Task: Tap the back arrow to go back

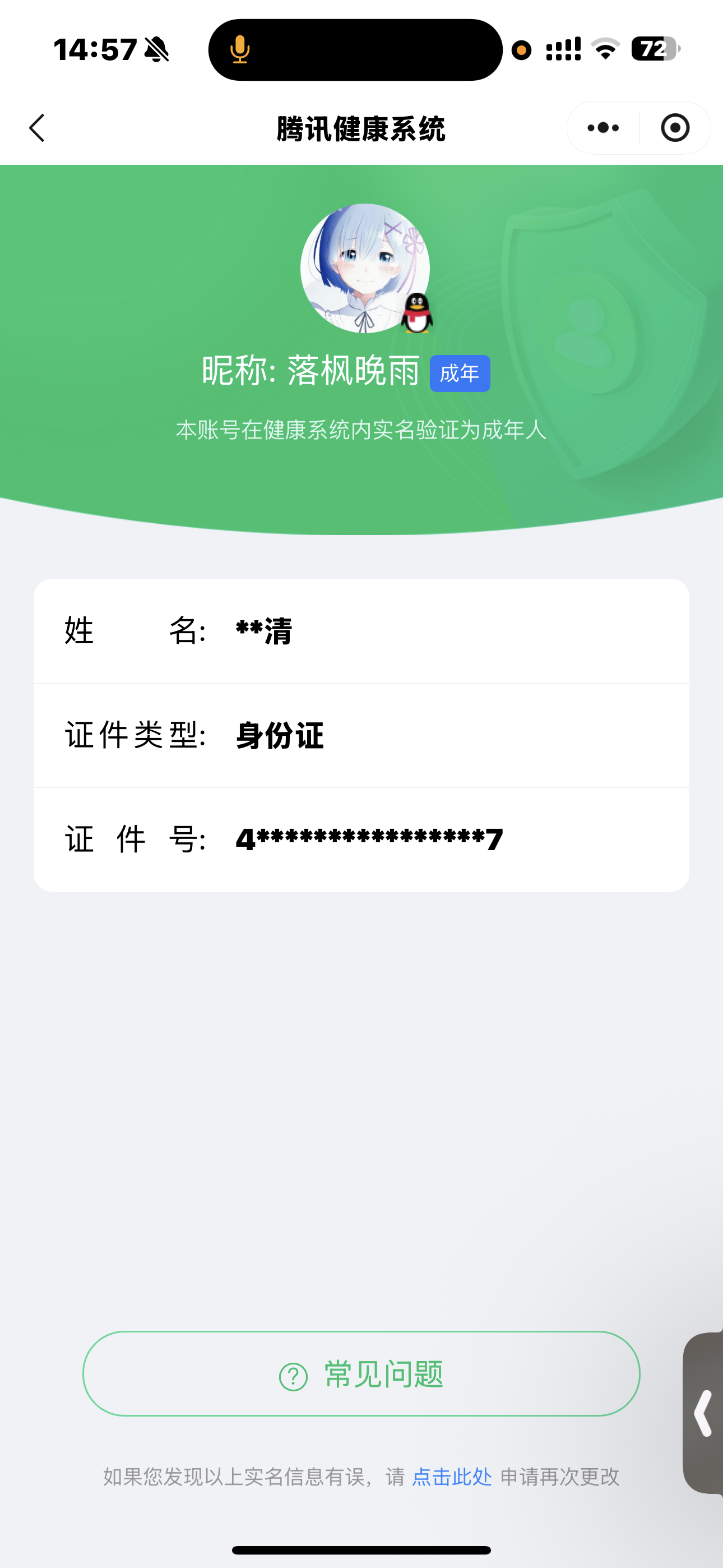Action: (36, 128)
